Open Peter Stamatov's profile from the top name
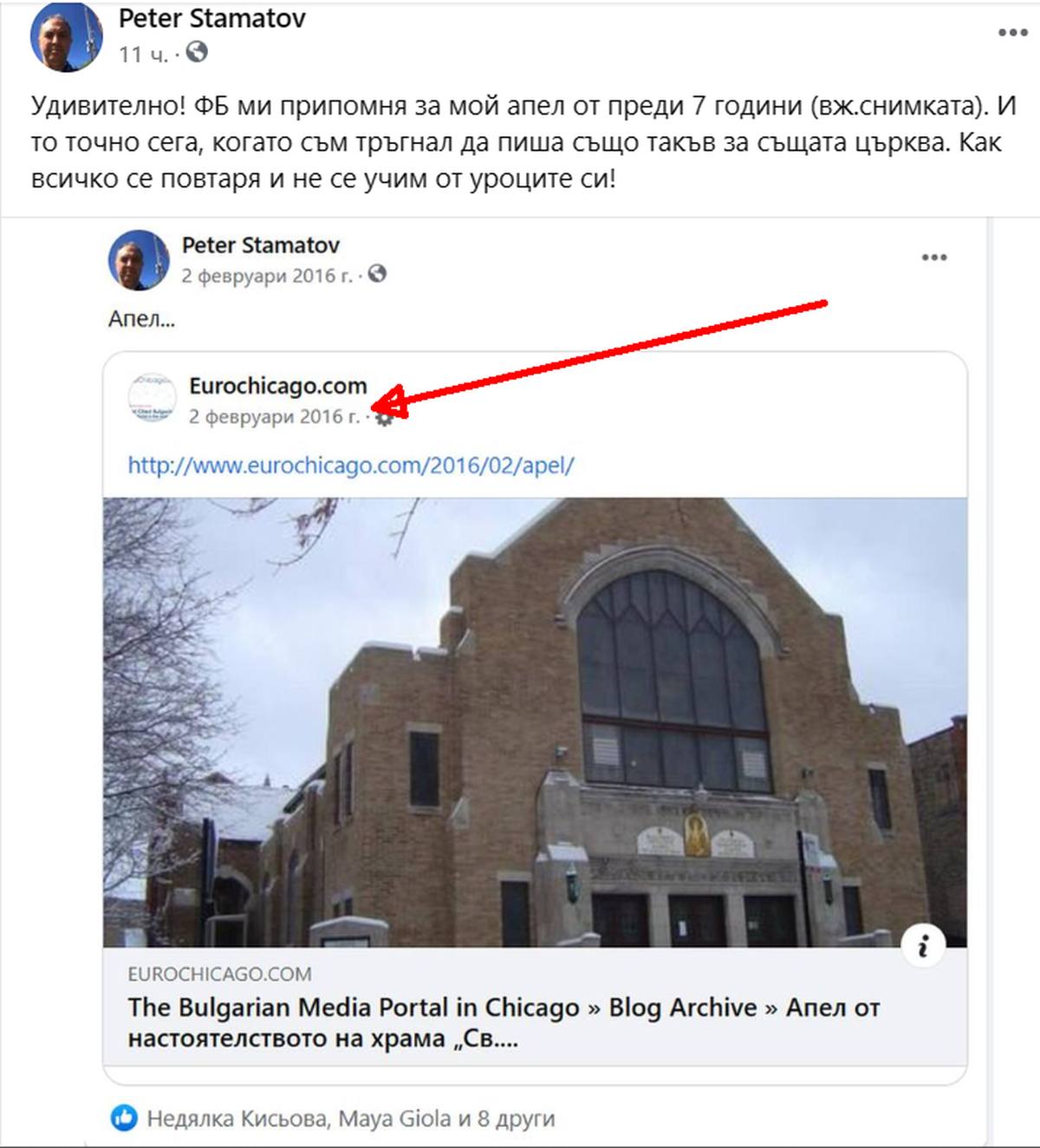The width and height of the screenshot is (1040, 1148). pos(211,18)
